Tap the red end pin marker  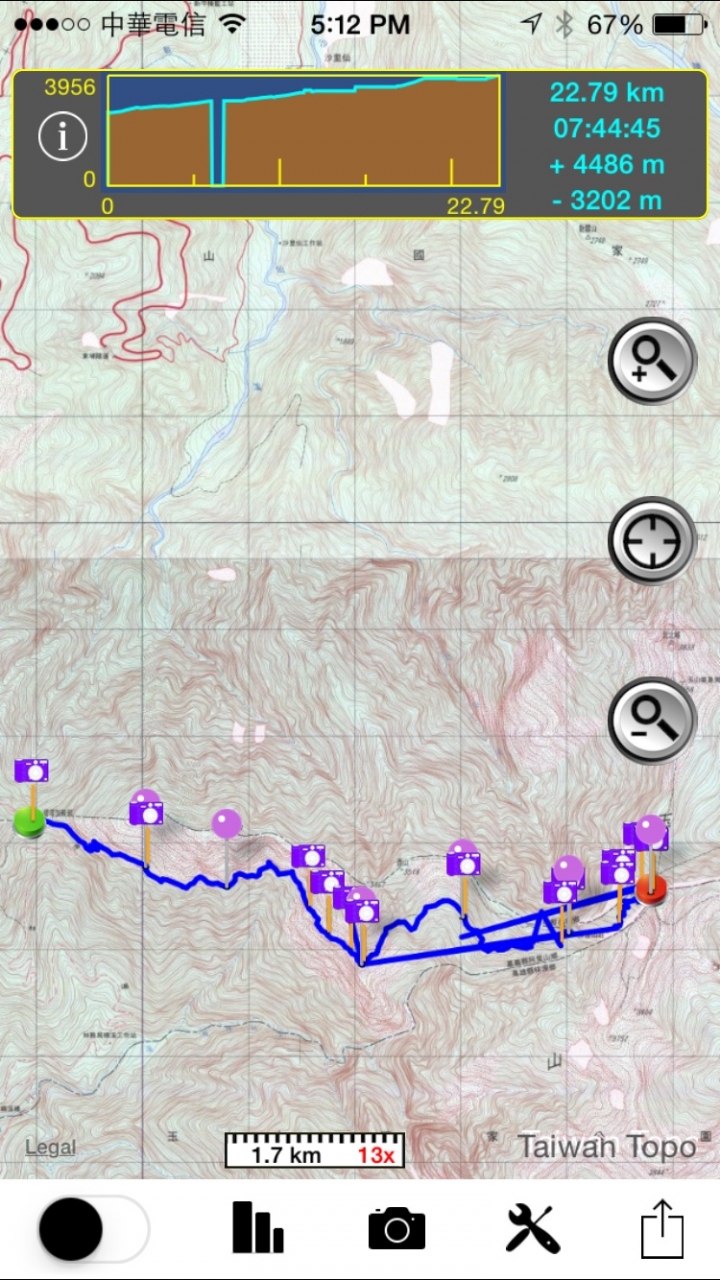pyautogui.click(x=651, y=886)
